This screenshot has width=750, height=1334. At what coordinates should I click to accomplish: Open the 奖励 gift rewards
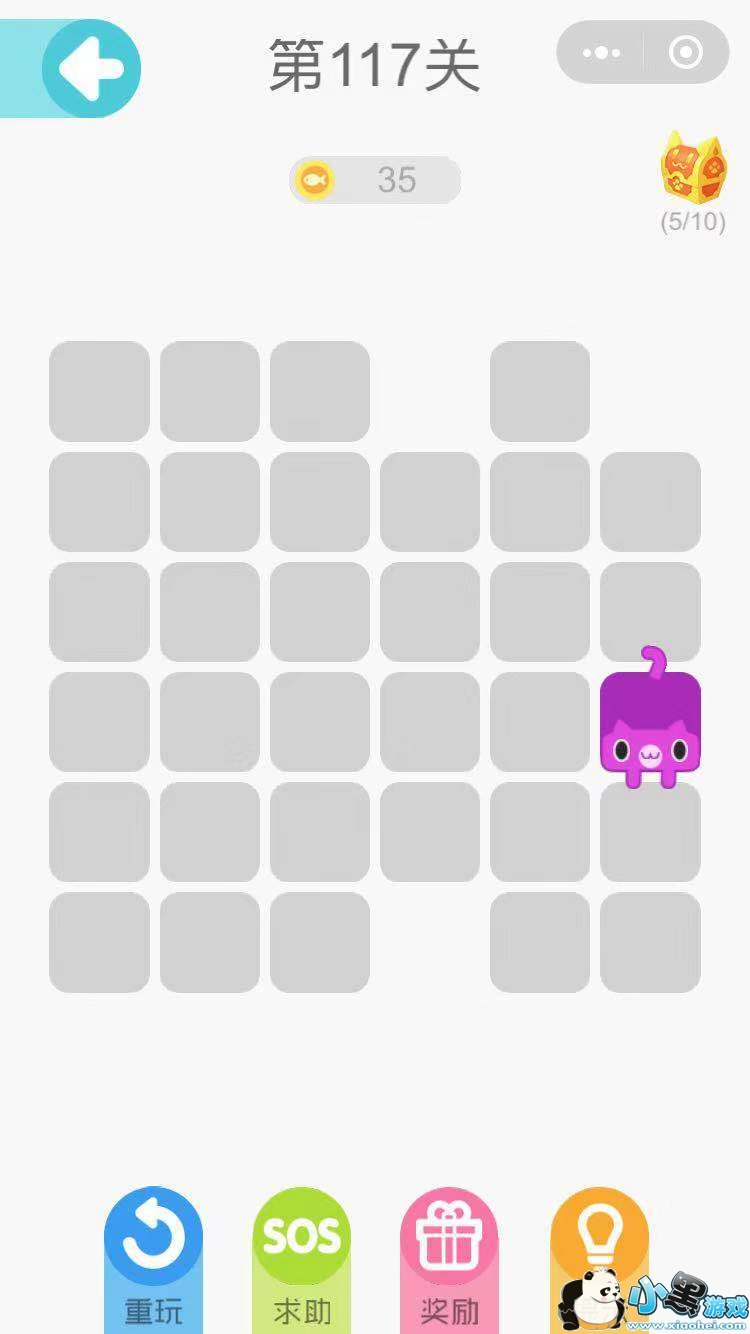tap(449, 1260)
